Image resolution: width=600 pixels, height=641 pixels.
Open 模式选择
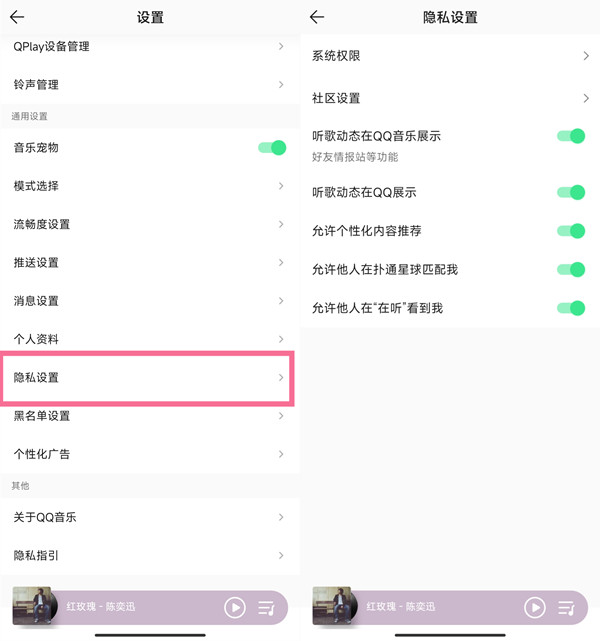click(150, 186)
